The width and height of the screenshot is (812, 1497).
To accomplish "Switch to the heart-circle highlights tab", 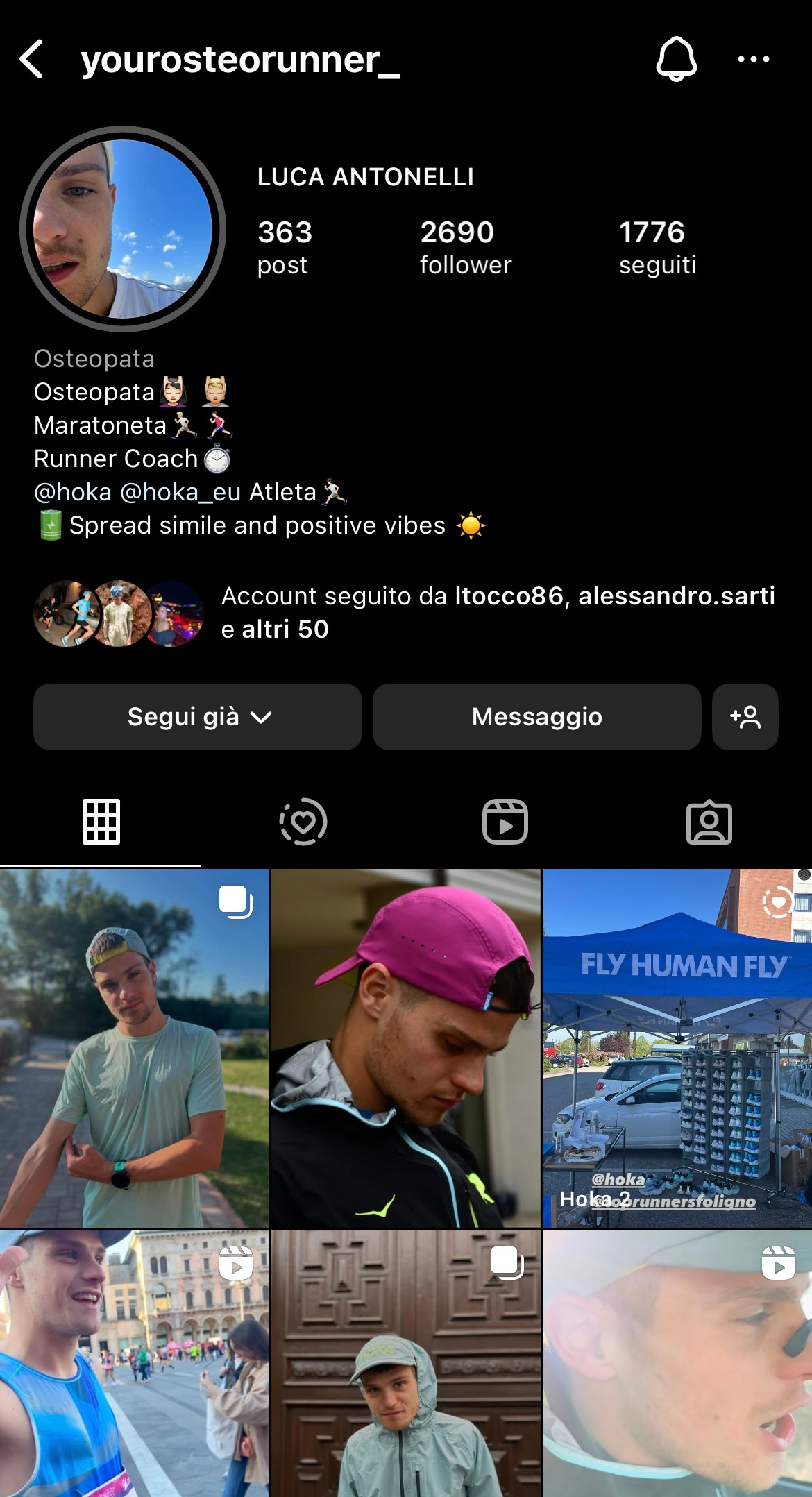I will pyautogui.click(x=303, y=822).
